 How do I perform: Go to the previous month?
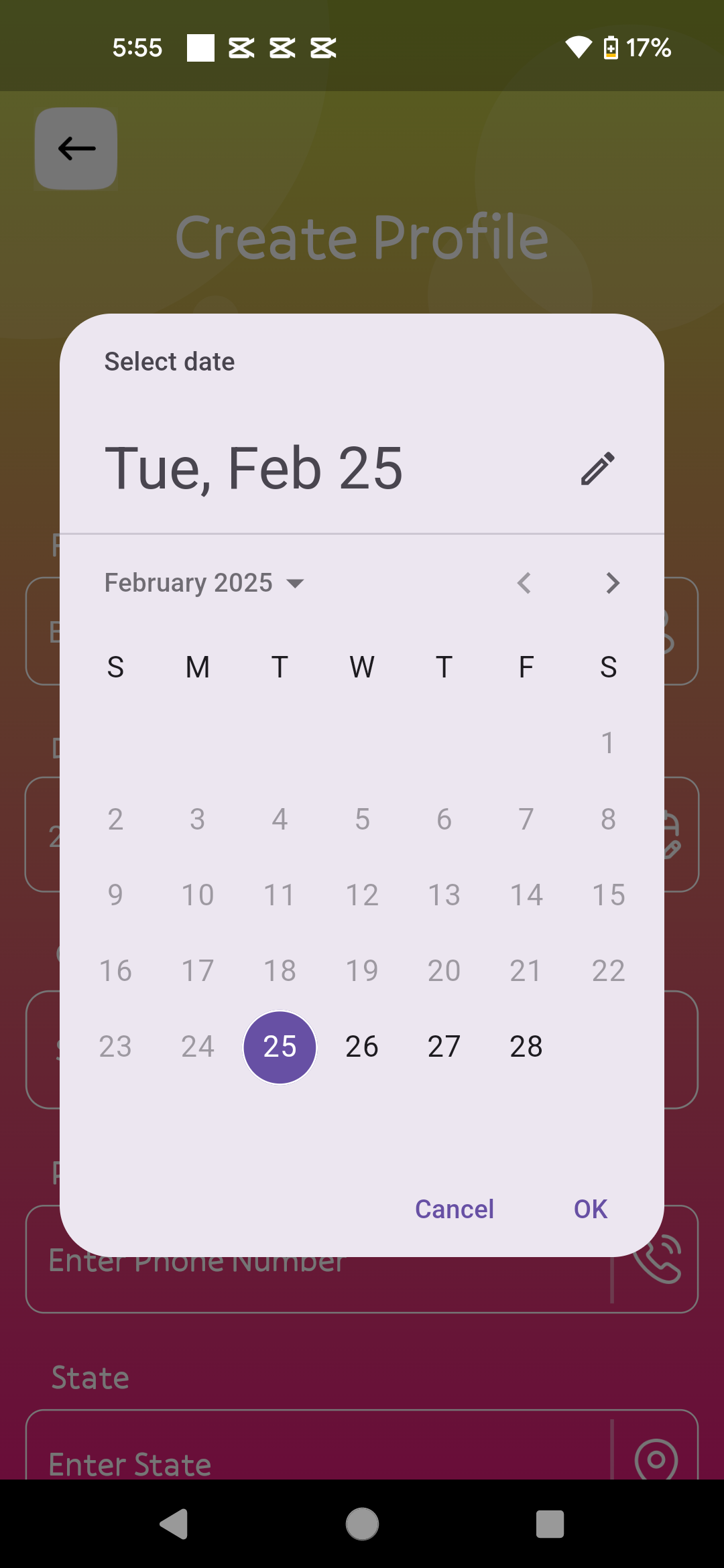(524, 583)
